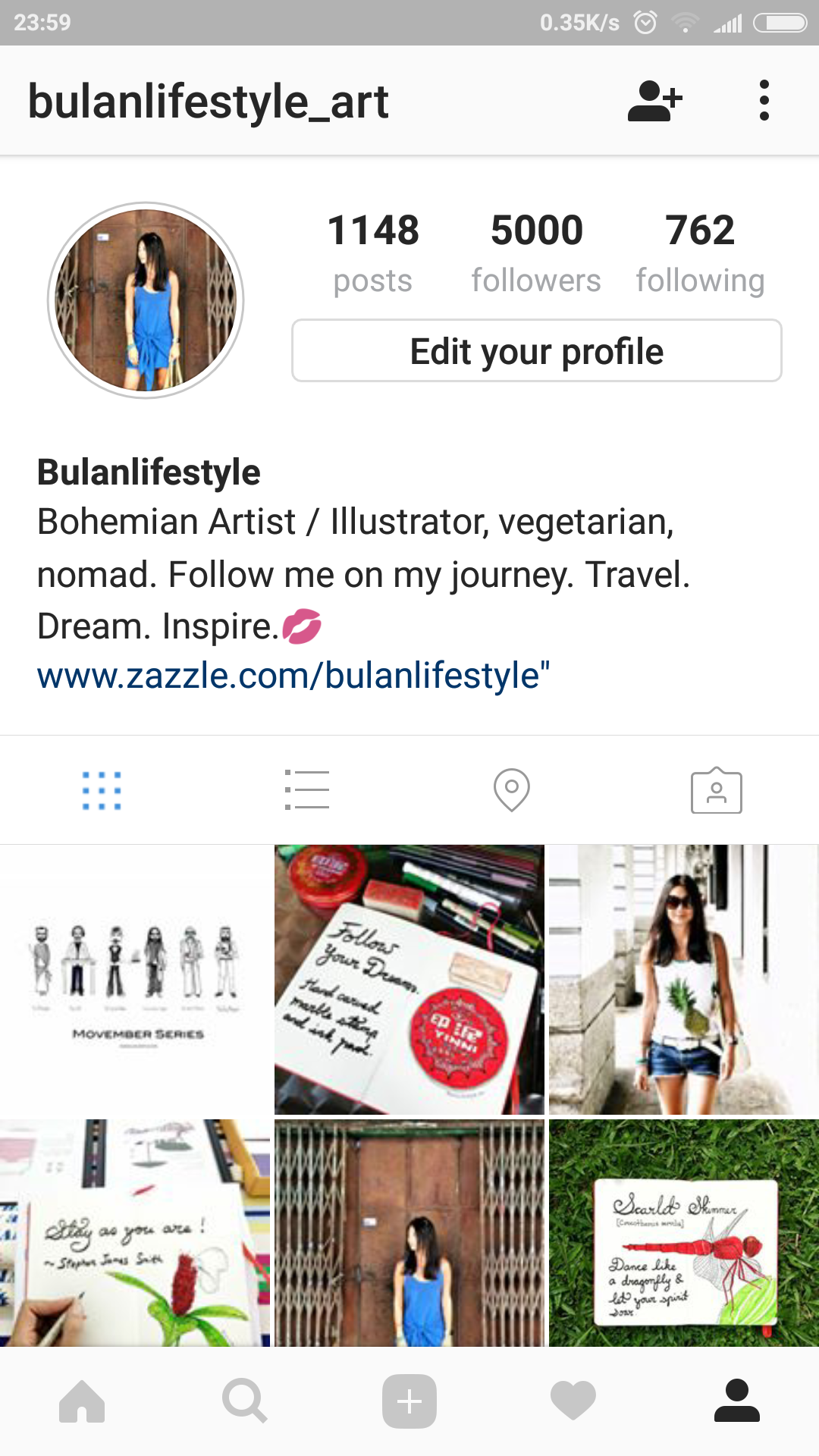819x1456 pixels.
Task: Open the pineapple shirt photo post
Action: tap(683, 980)
